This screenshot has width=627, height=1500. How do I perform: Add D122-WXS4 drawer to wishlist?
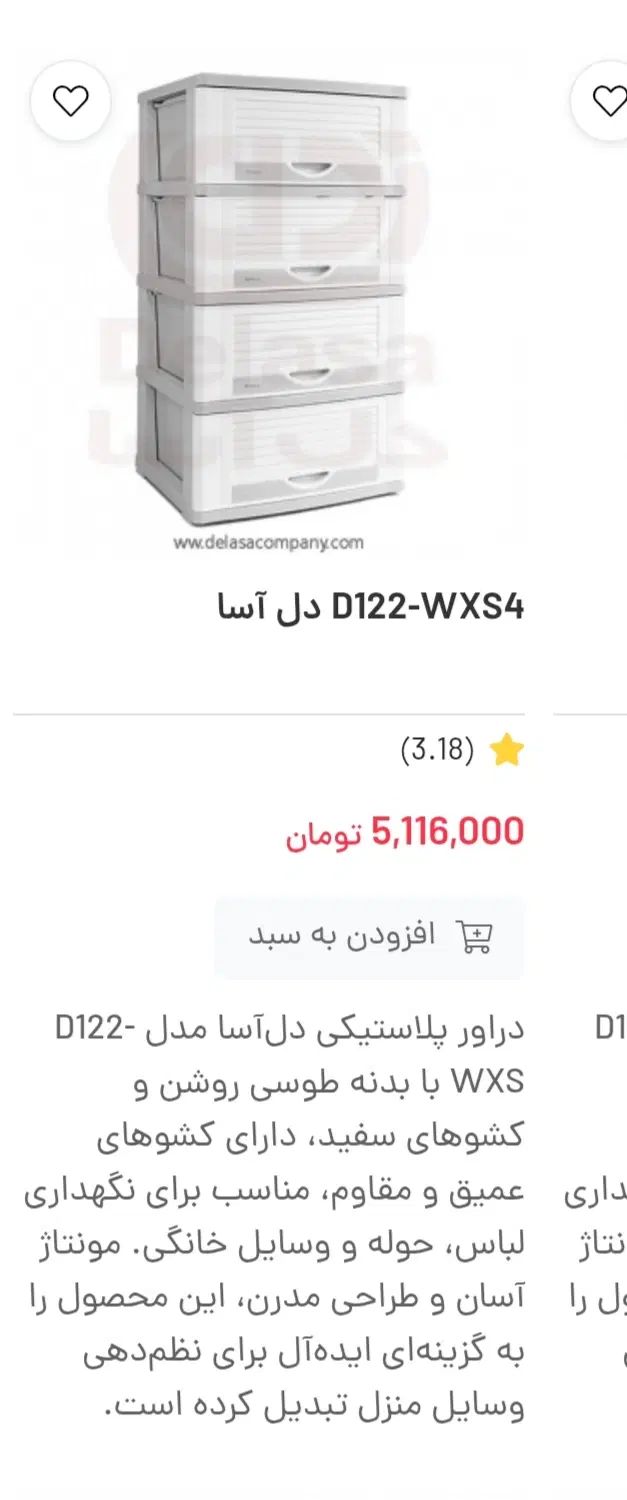[x=70, y=101]
